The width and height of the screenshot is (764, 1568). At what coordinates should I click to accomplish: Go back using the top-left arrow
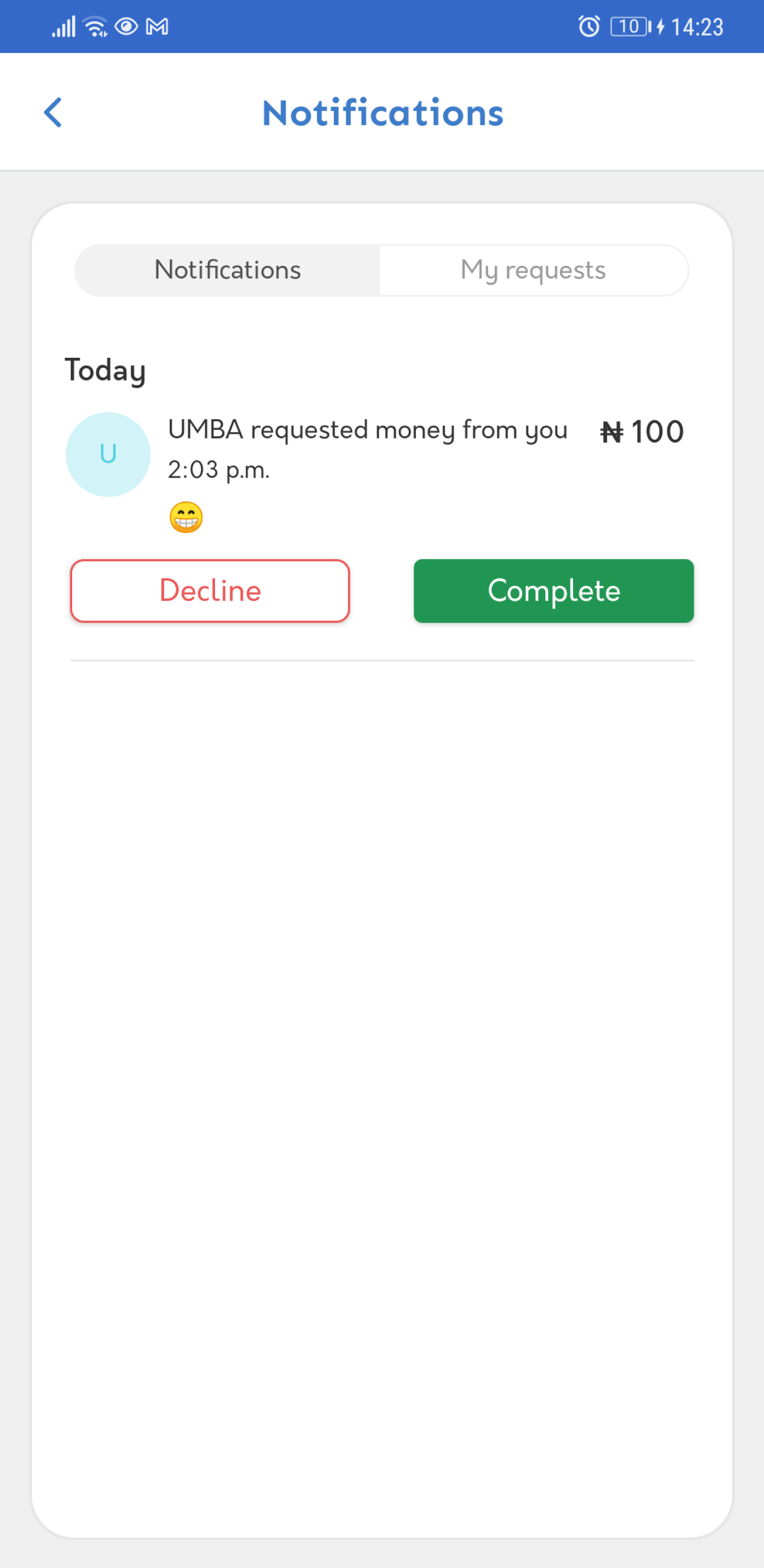point(53,112)
